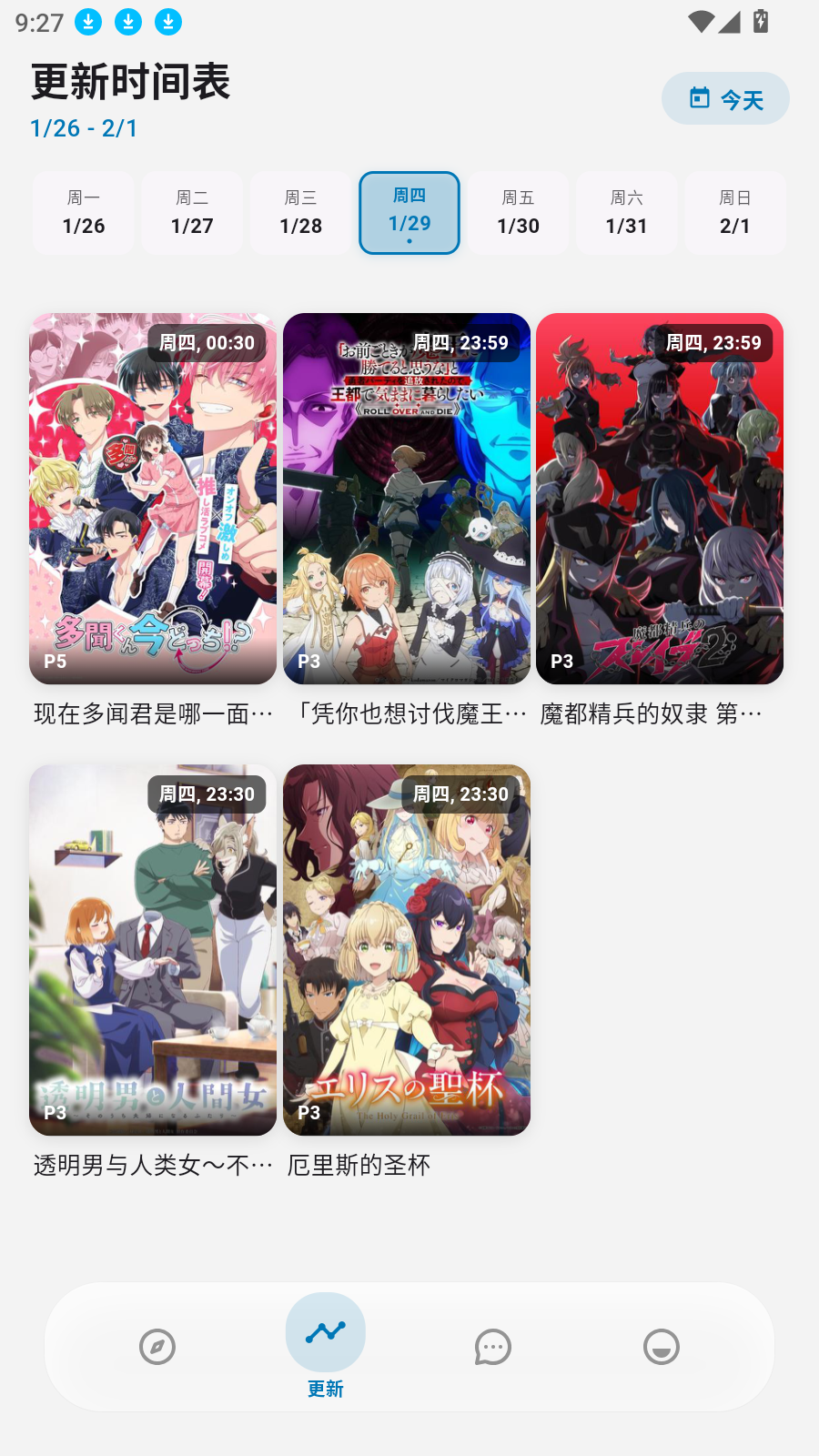Open the speech-bubble messages icon in bottom navigation
The height and width of the screenshot is (1456, 819).
pyautogui.click(x=492, y=1347)
